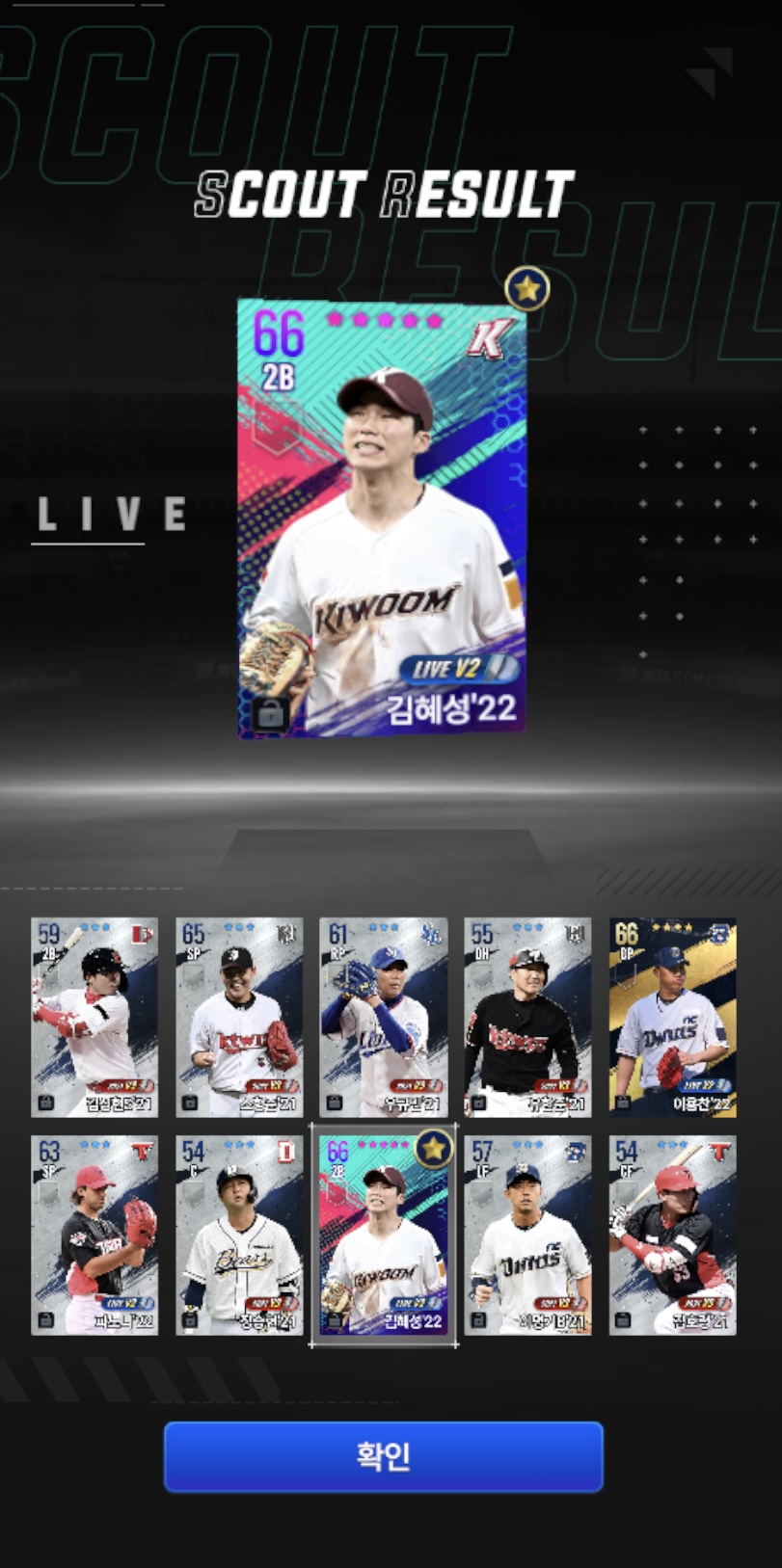Select the 57-rated LF player card
This screenshot has height=1568, width=782.
(528, 1236)
